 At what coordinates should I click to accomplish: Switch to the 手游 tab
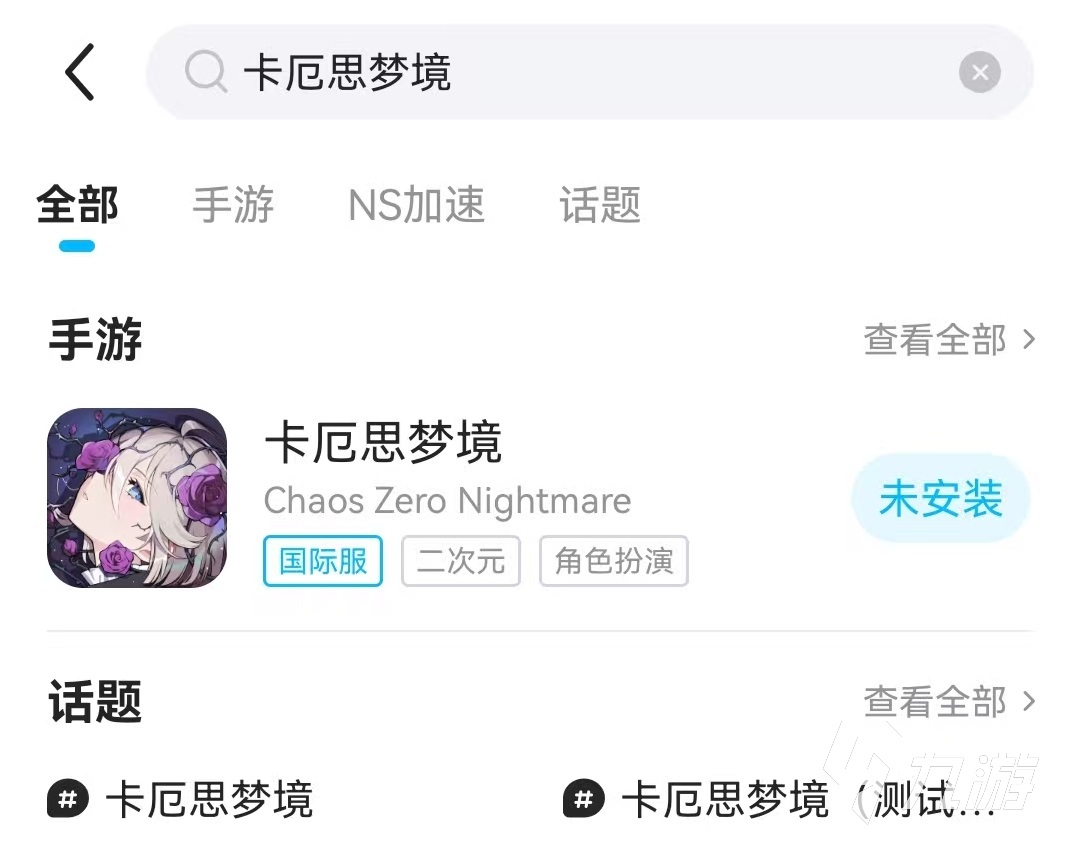coord(233,206)
